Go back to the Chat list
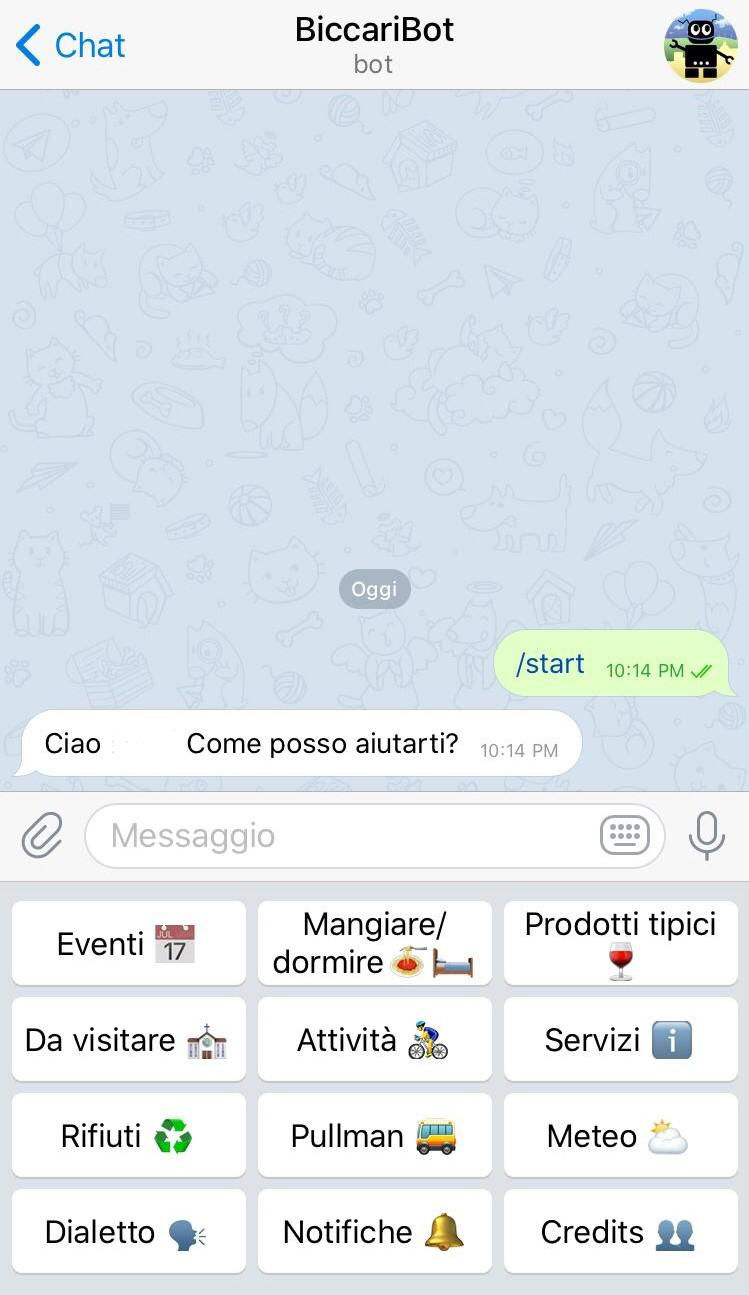 70,45
